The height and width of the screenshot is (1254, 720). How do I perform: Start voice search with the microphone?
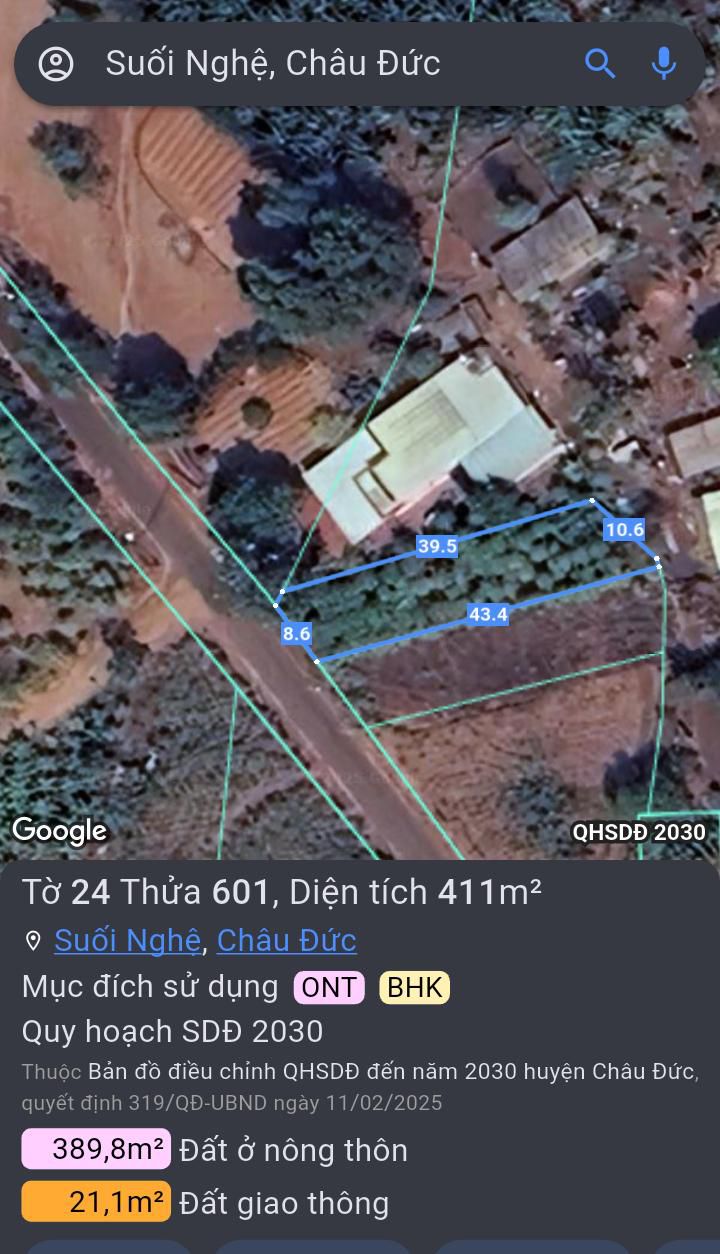pos(663,64)
